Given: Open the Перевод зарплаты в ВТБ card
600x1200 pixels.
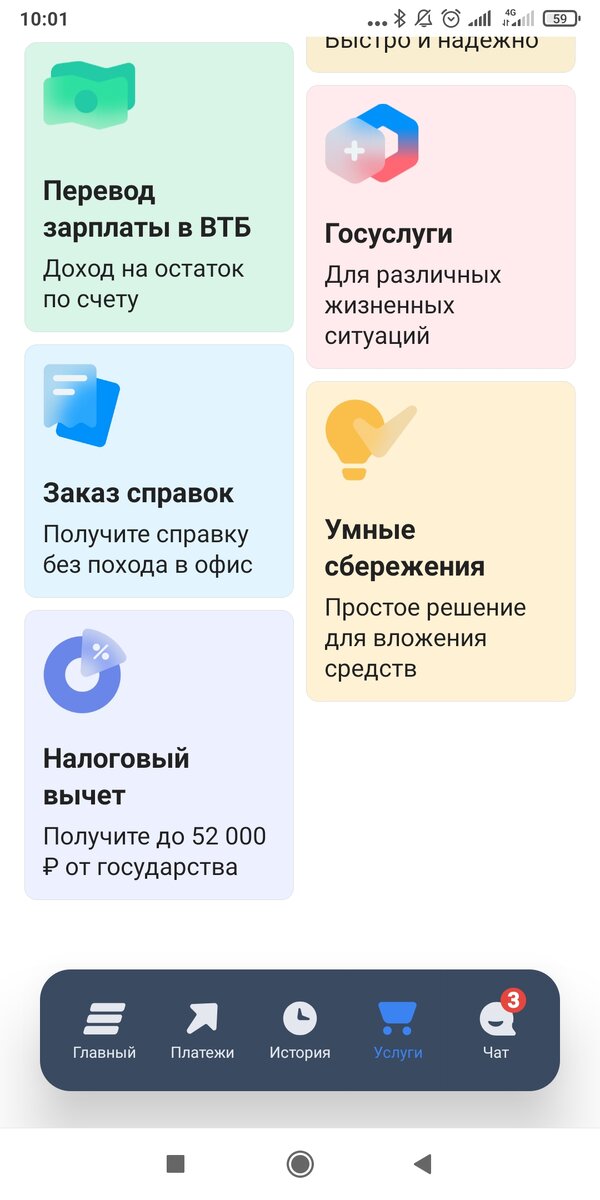Looking at the screenshot, I should (x=159, y=187).
